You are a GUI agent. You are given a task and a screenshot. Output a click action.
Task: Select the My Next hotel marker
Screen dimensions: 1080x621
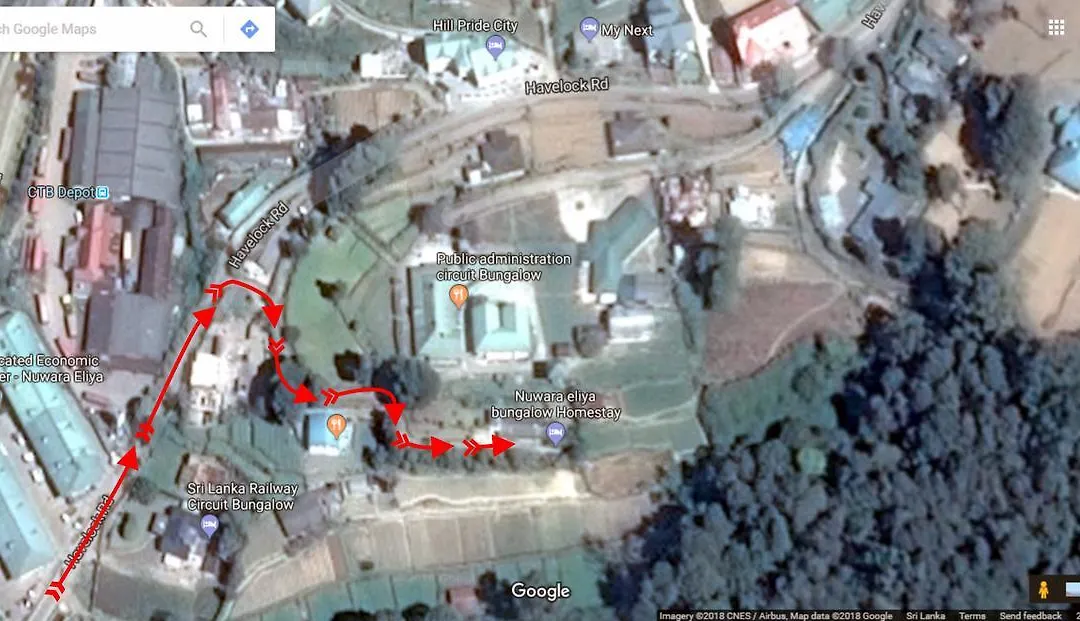tap(588, 29)
